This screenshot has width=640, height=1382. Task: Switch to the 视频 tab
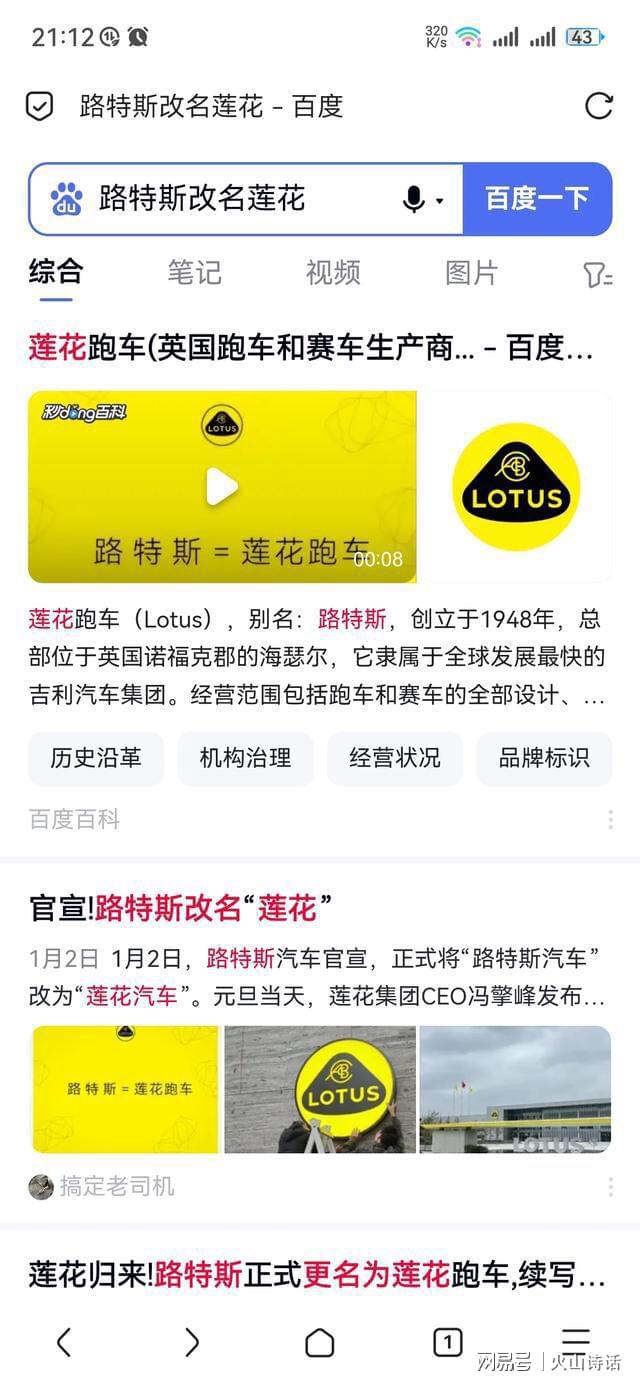(333, 273)
